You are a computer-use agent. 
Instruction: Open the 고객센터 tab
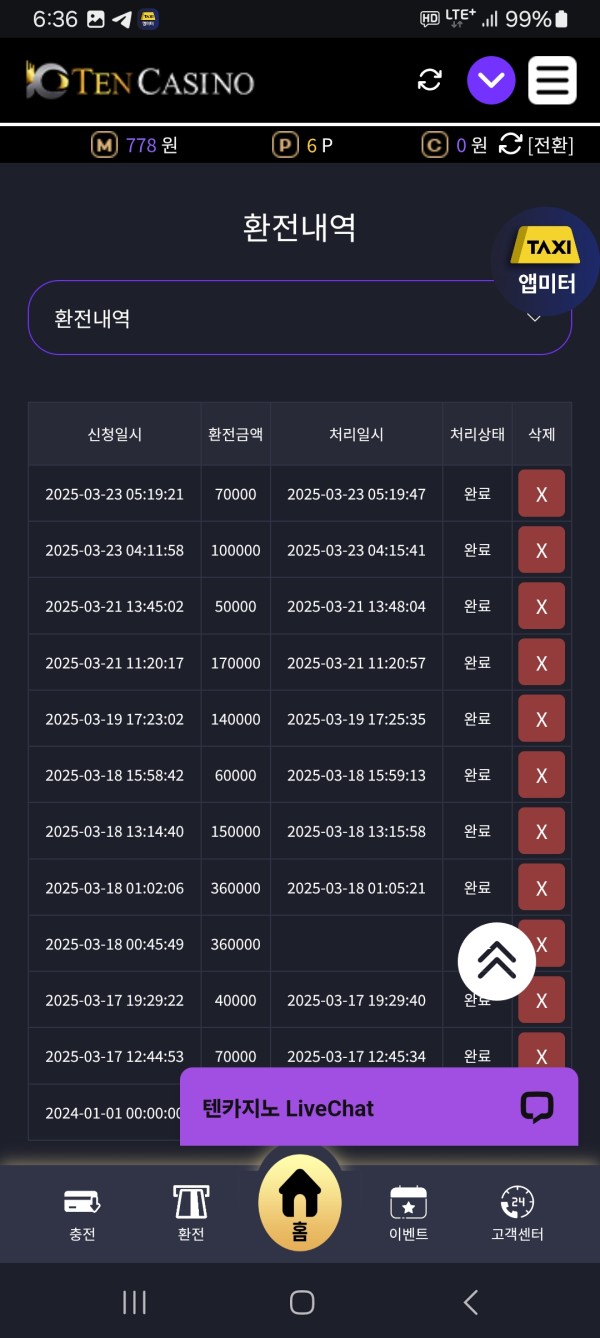click(517, 1214)
